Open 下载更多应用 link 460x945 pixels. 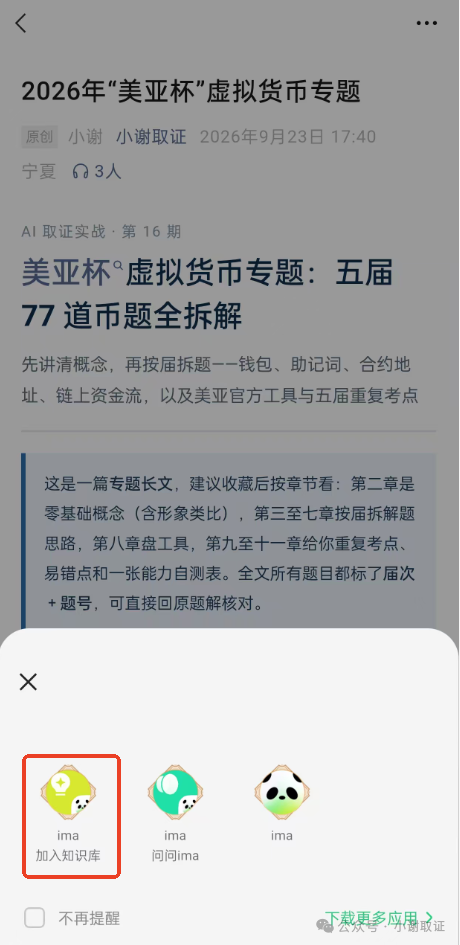coord(379,918)
